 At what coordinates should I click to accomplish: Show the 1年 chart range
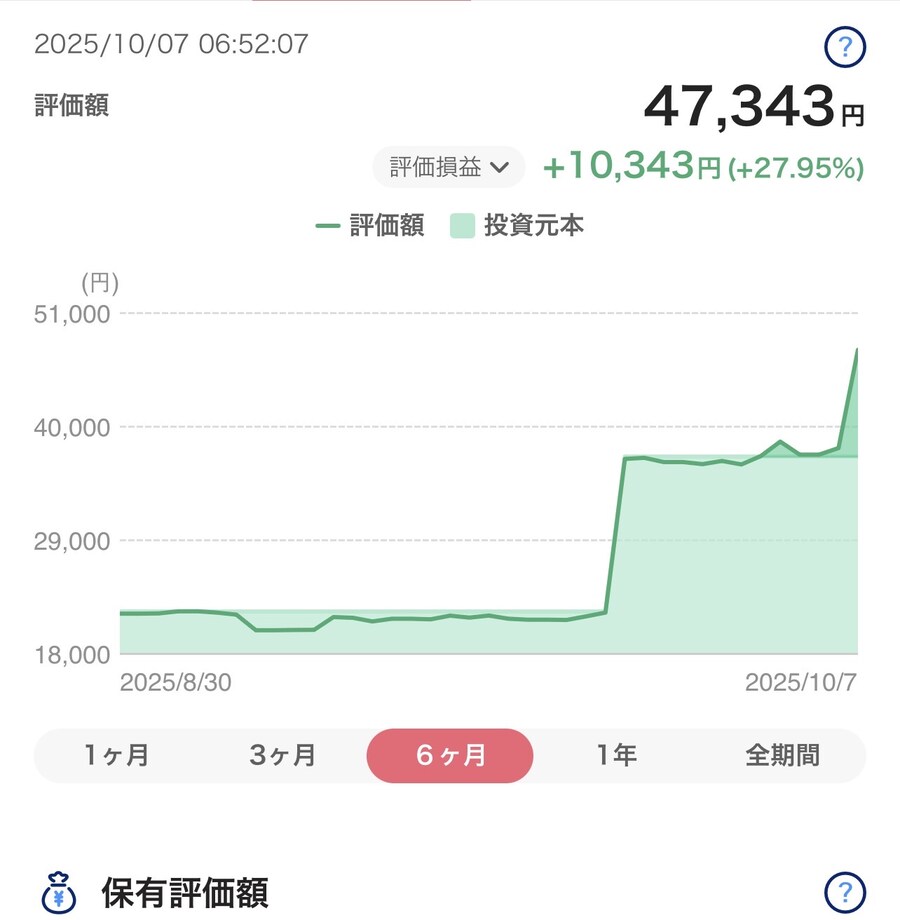(x=616, y=755)
